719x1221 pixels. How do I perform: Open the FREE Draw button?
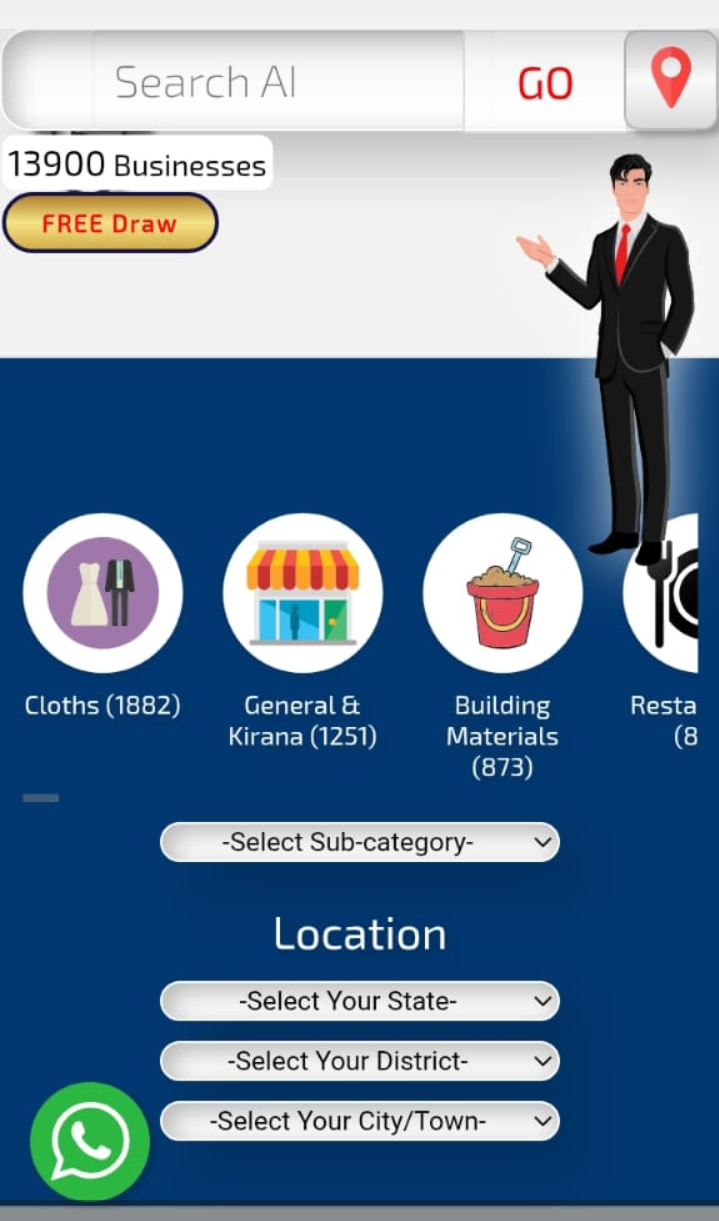coord(110,223)
